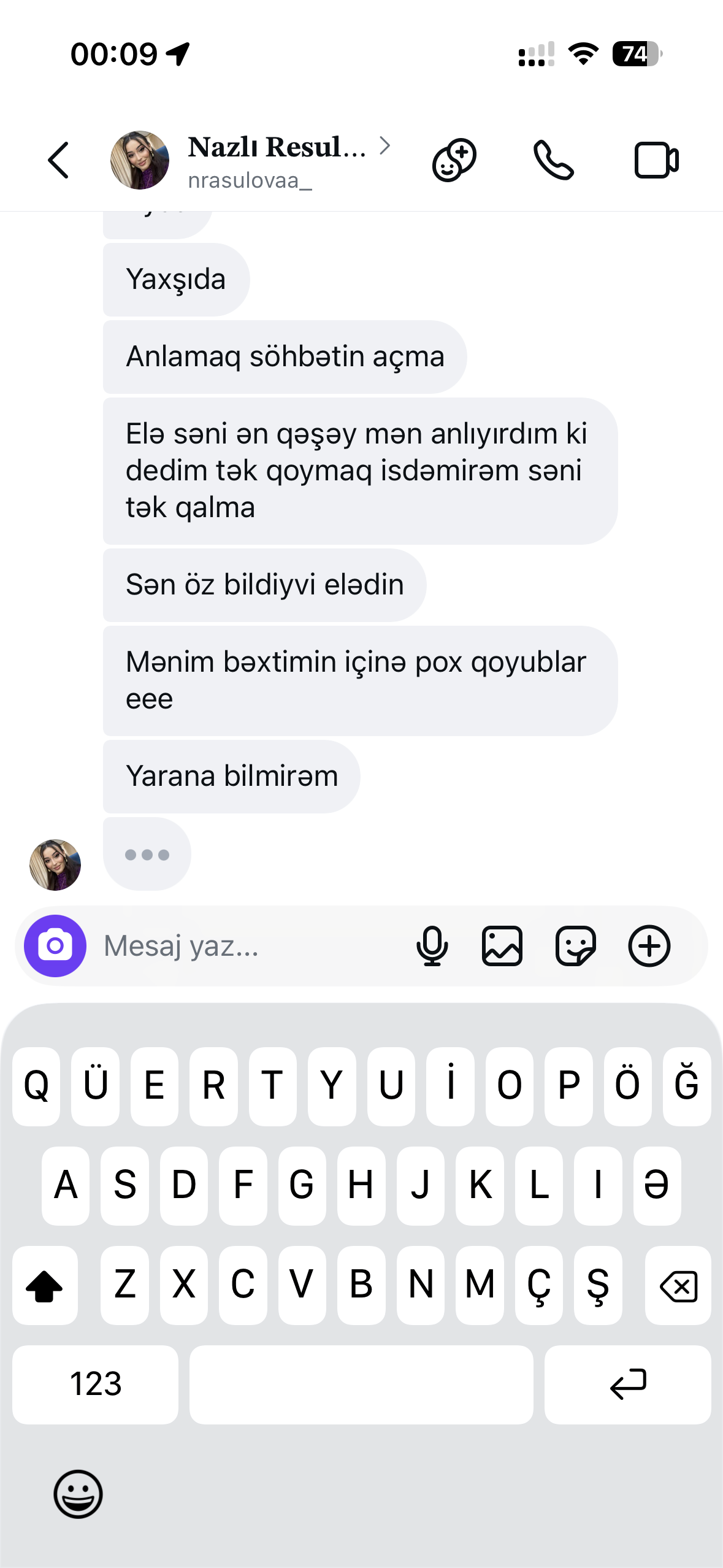
Task: Tap the 123 numbers key
Action: 96,1384
